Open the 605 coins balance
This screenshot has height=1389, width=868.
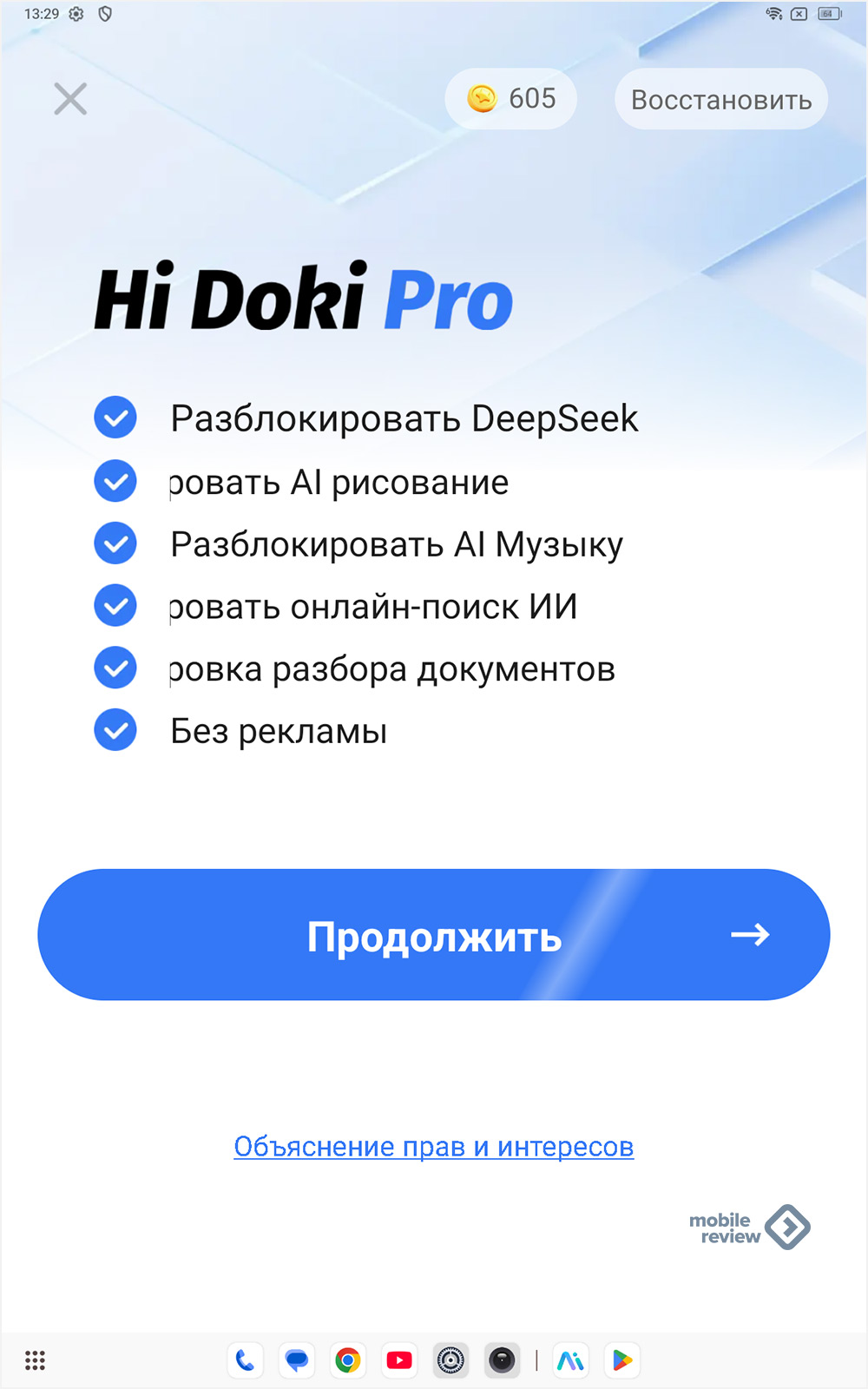511,99
